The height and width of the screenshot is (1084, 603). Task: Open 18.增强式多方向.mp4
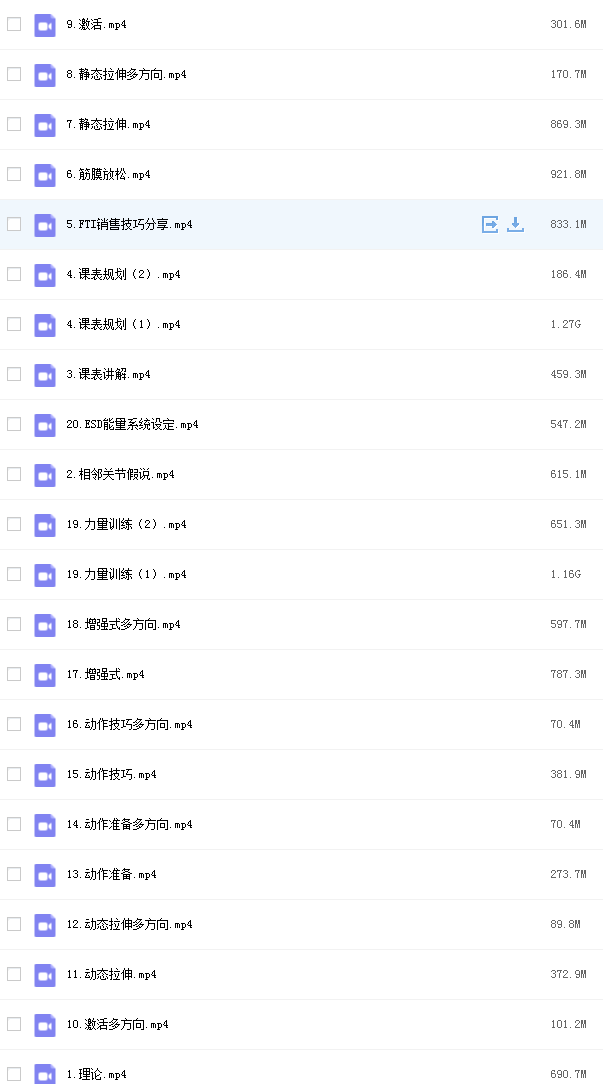pyautogui.click(x=123, y=624)
